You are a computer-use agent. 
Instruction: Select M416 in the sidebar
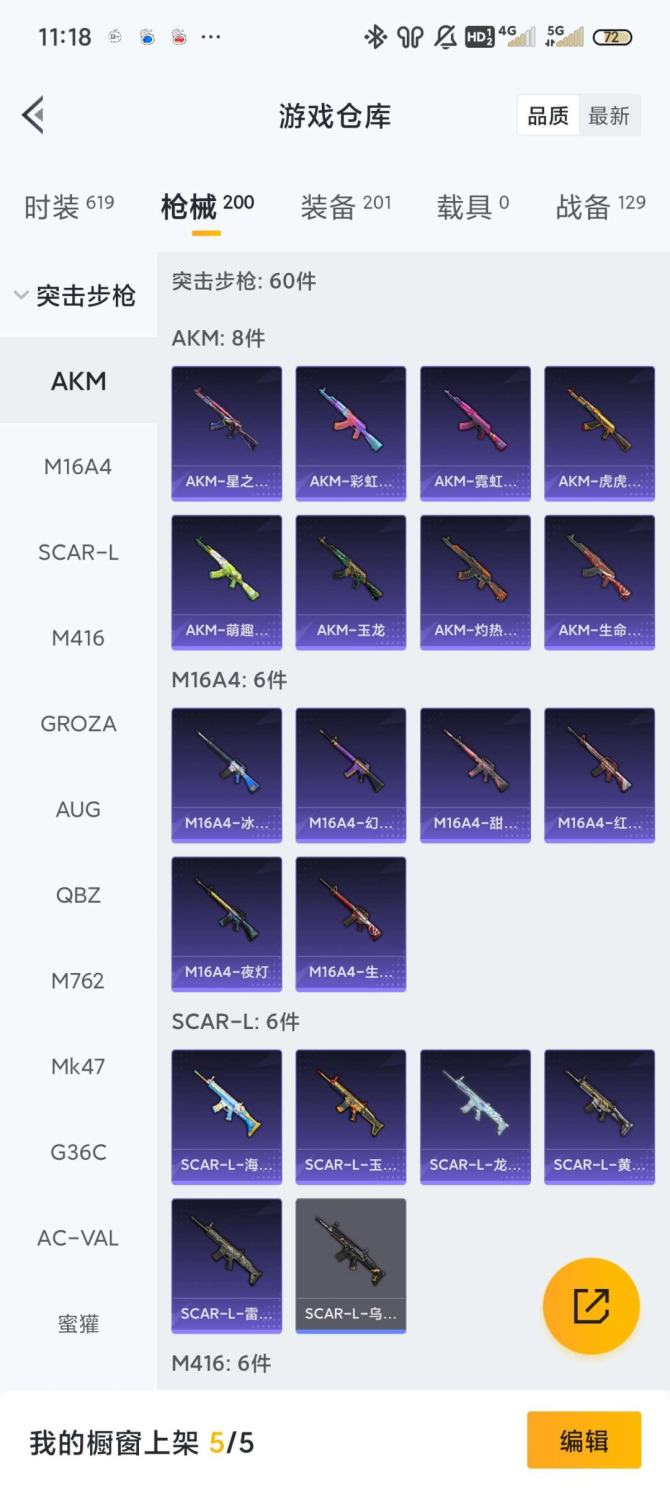78,638
